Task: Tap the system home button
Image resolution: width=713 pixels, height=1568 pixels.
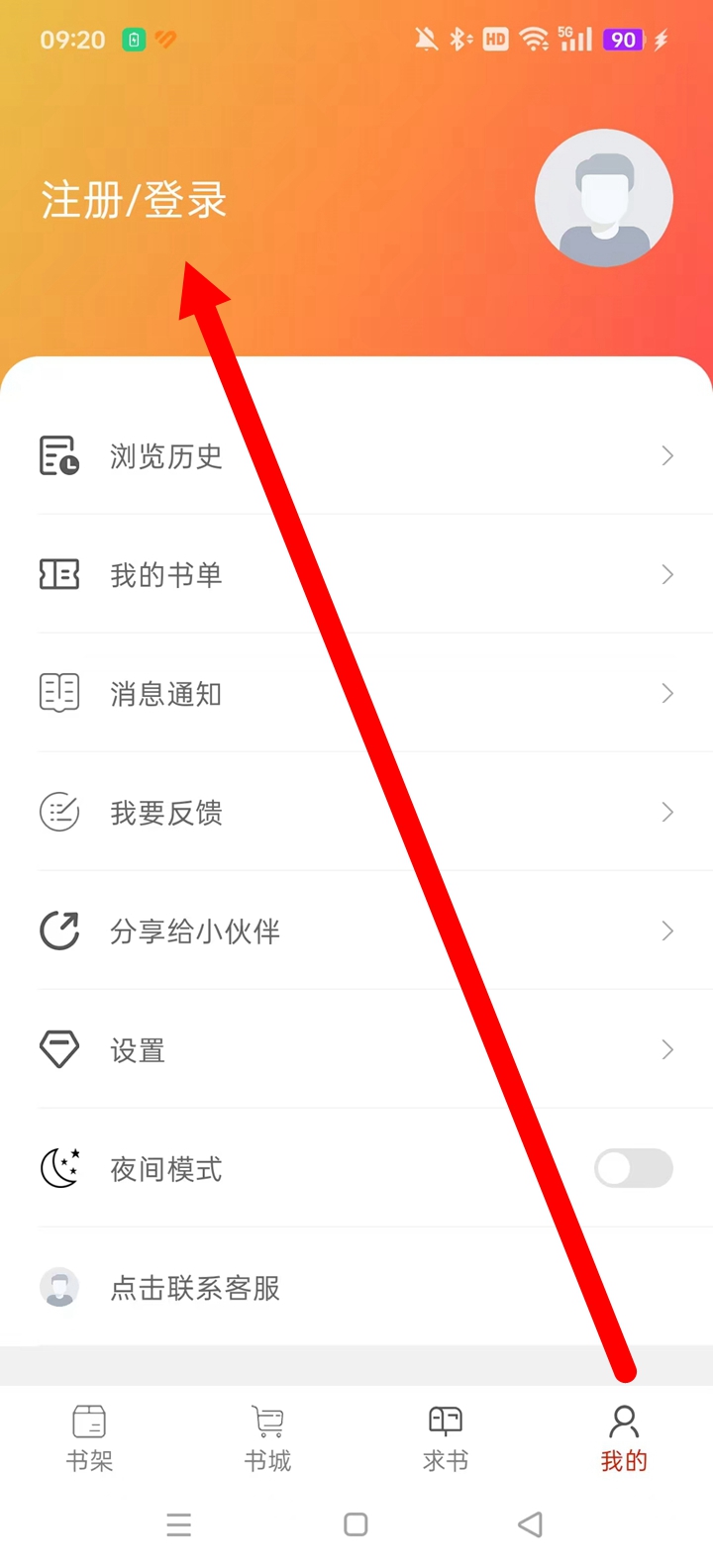Action: [356, 1524]
